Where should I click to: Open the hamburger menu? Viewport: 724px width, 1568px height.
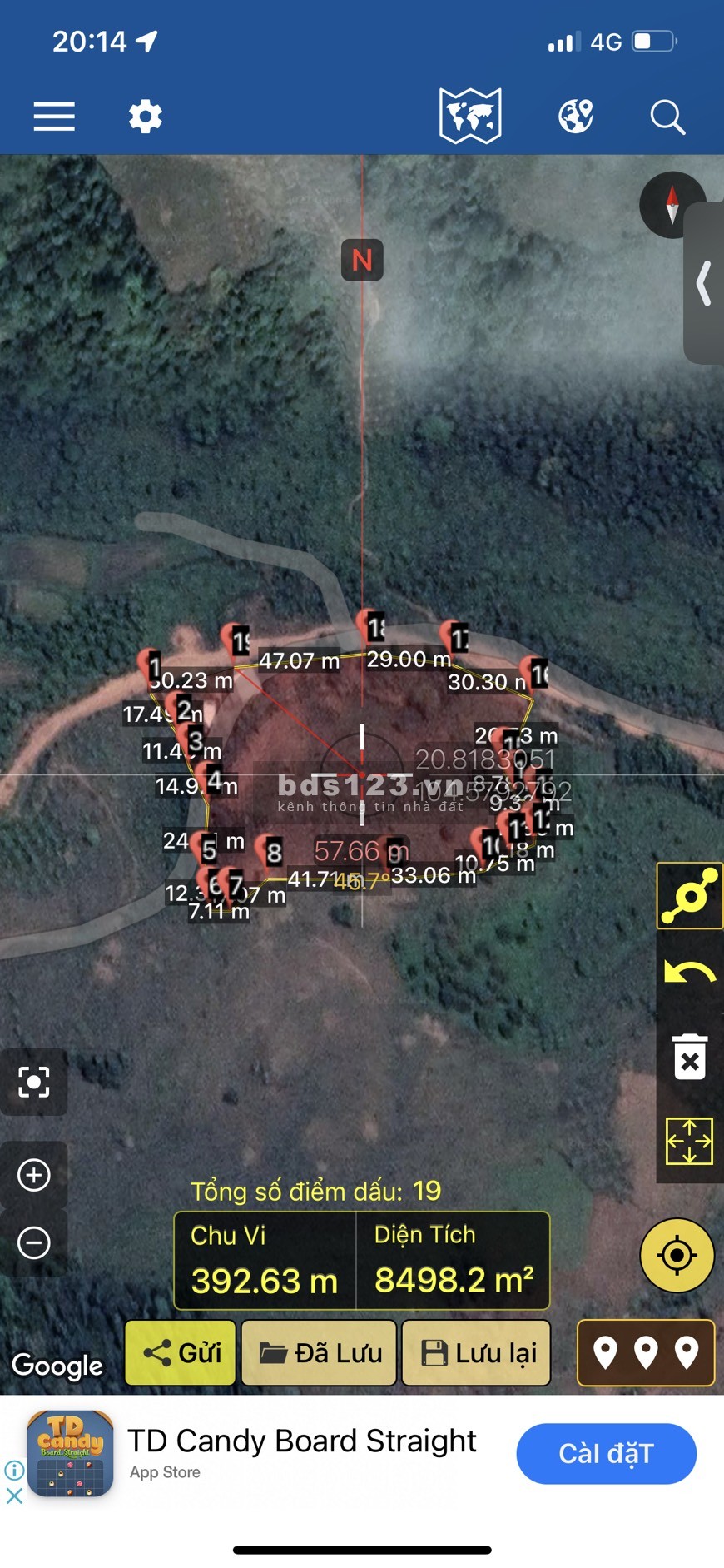click(x=54, y=117)
